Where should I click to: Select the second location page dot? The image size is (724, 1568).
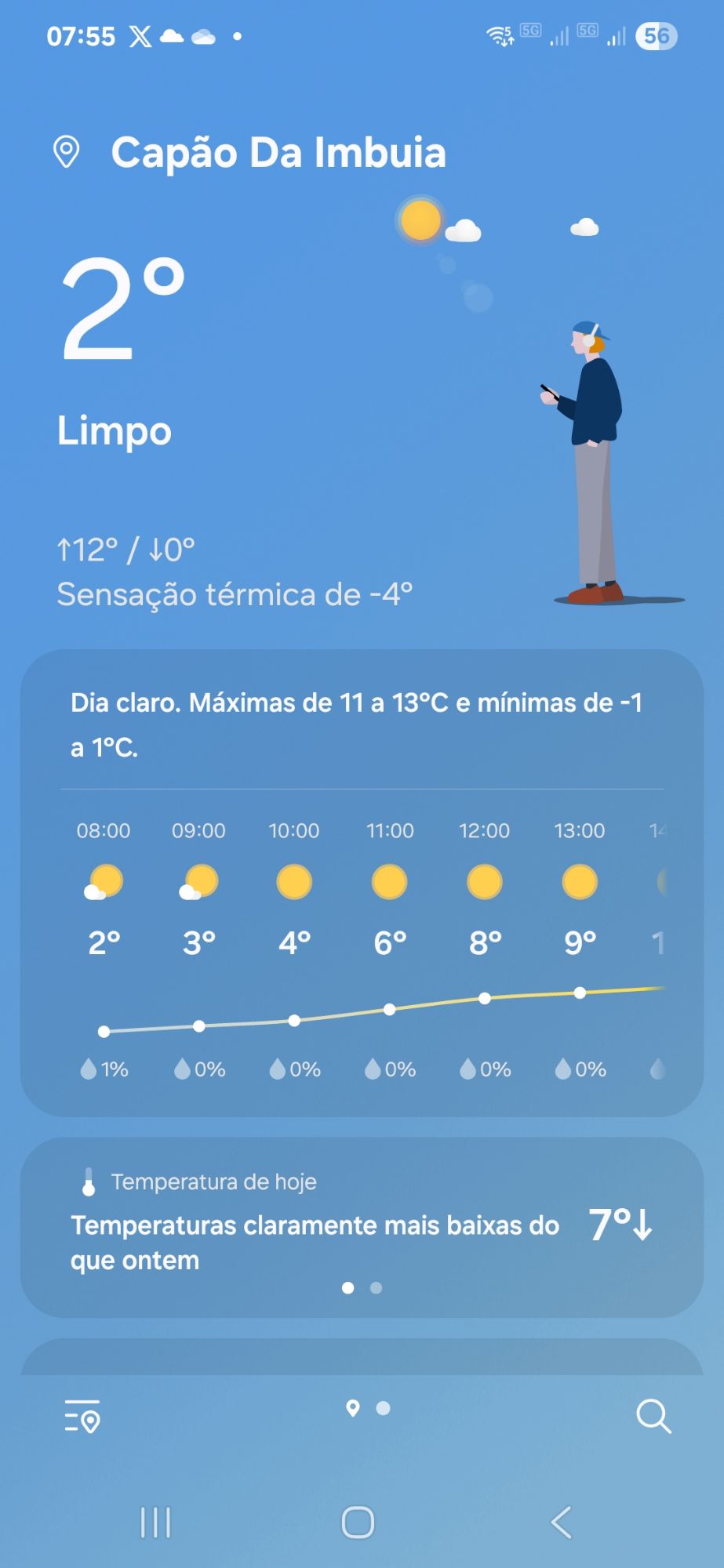click(x=384, y=1408)
